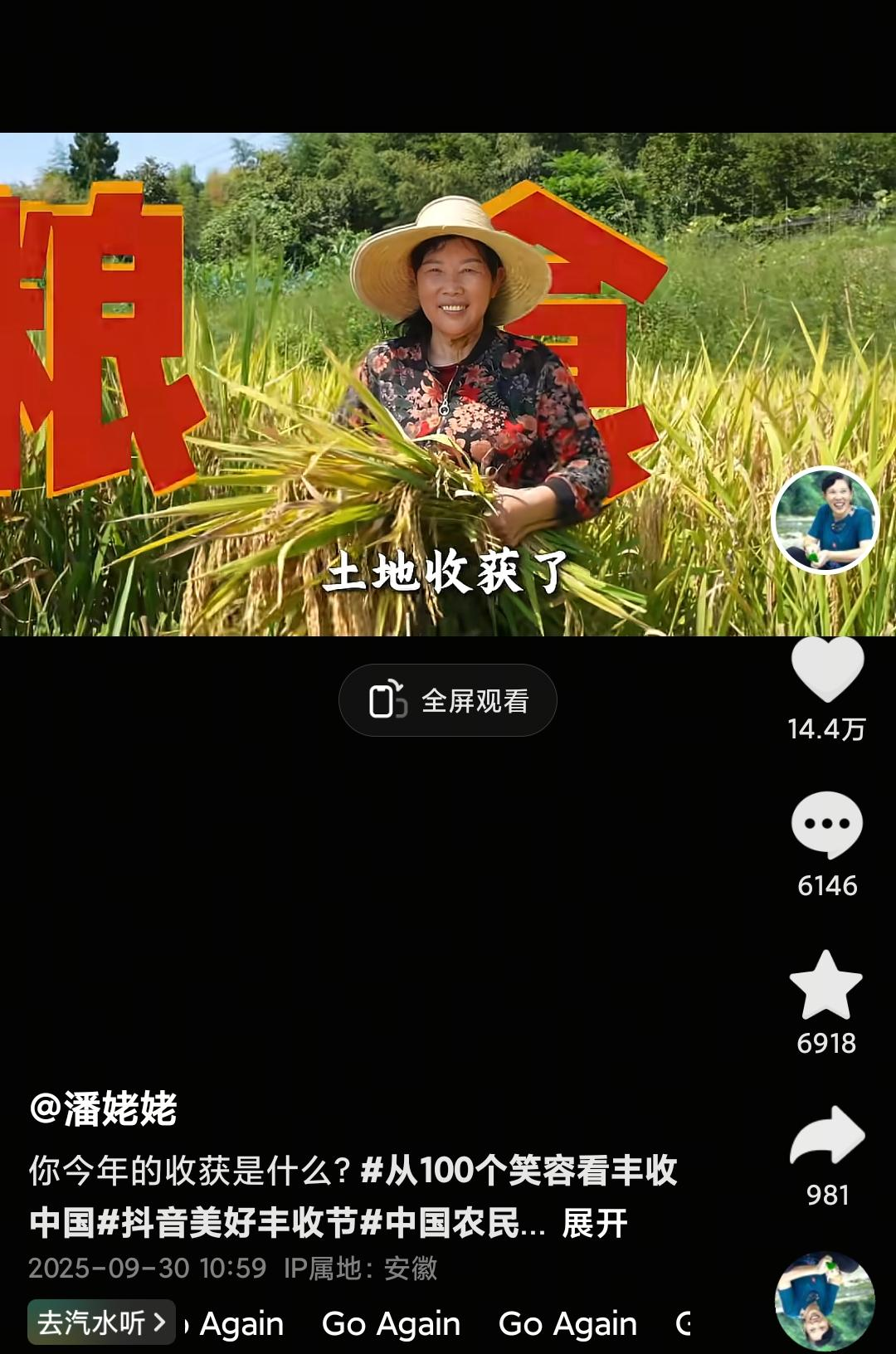Open the spinning music disc
Viewport: 896px width, 1354px height.
pos(825,1301)
